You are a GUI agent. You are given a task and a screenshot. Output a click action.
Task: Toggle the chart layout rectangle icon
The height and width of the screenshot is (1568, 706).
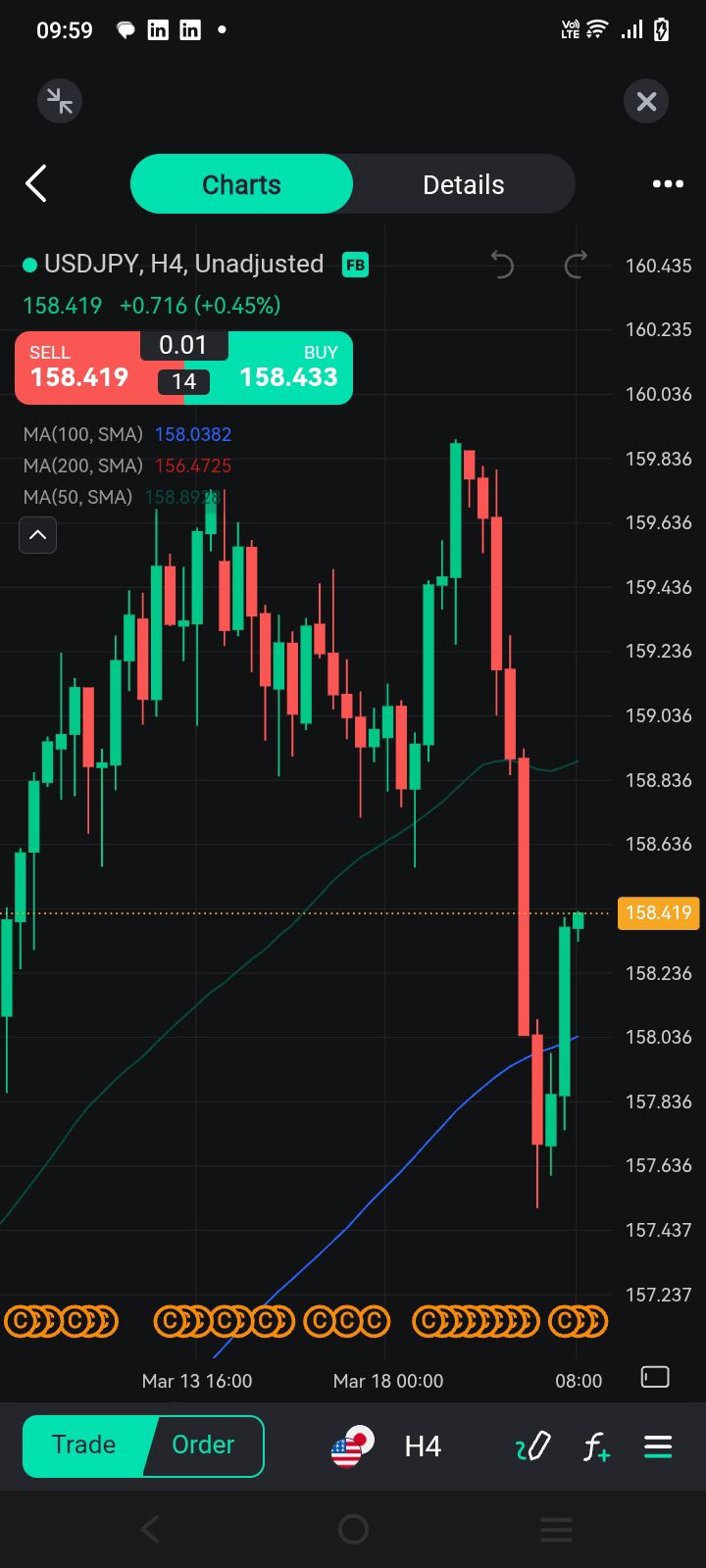655,1377
